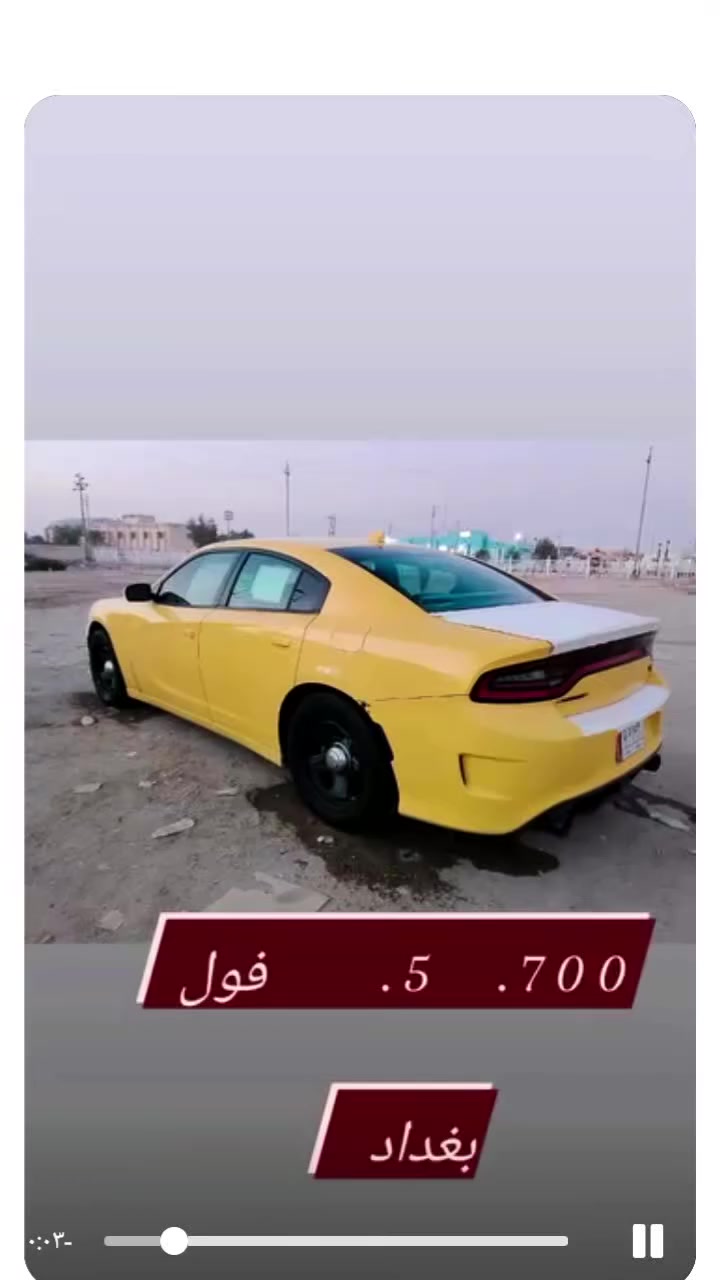Click the sky area of the video
The image size is (720, 1280).
360,280
